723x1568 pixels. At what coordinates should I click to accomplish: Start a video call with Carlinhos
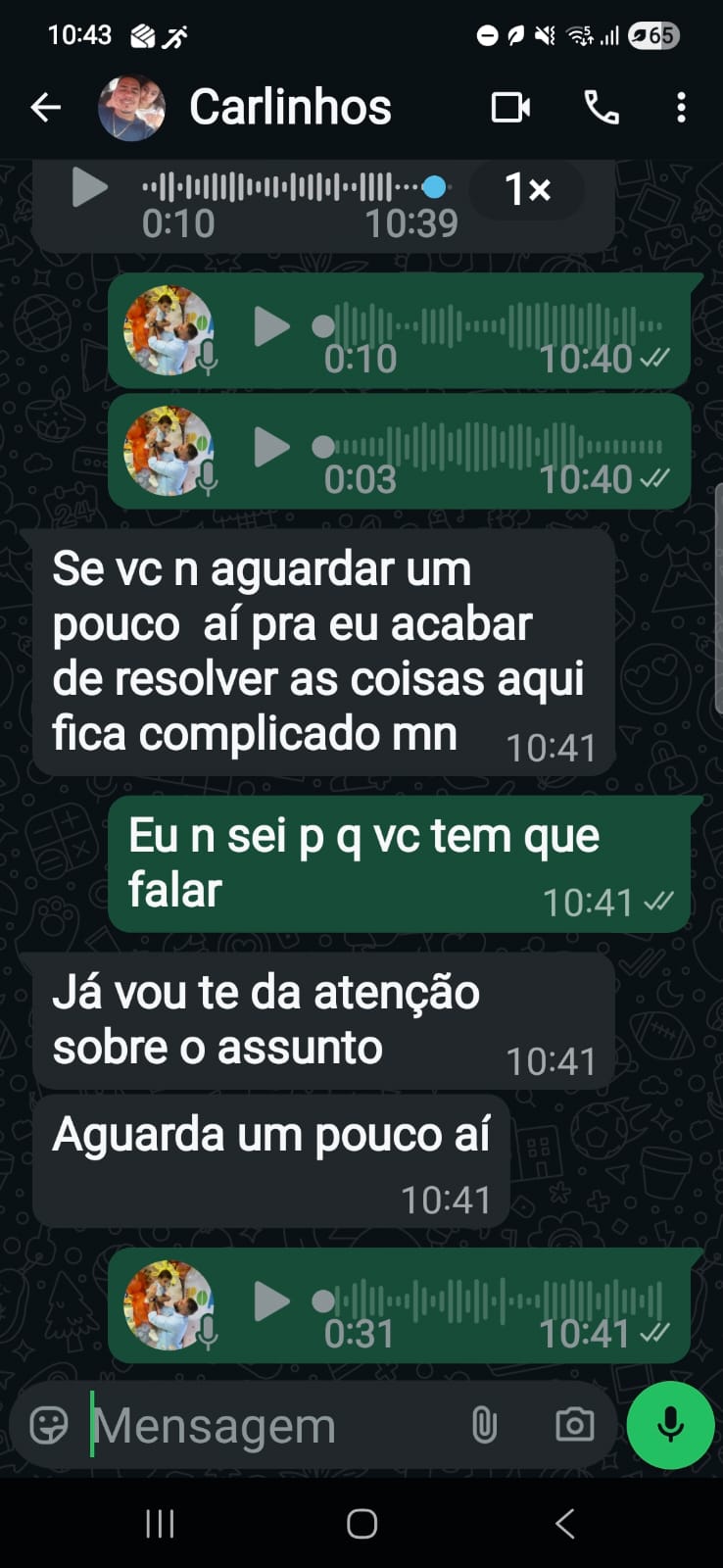coord(510,108)
